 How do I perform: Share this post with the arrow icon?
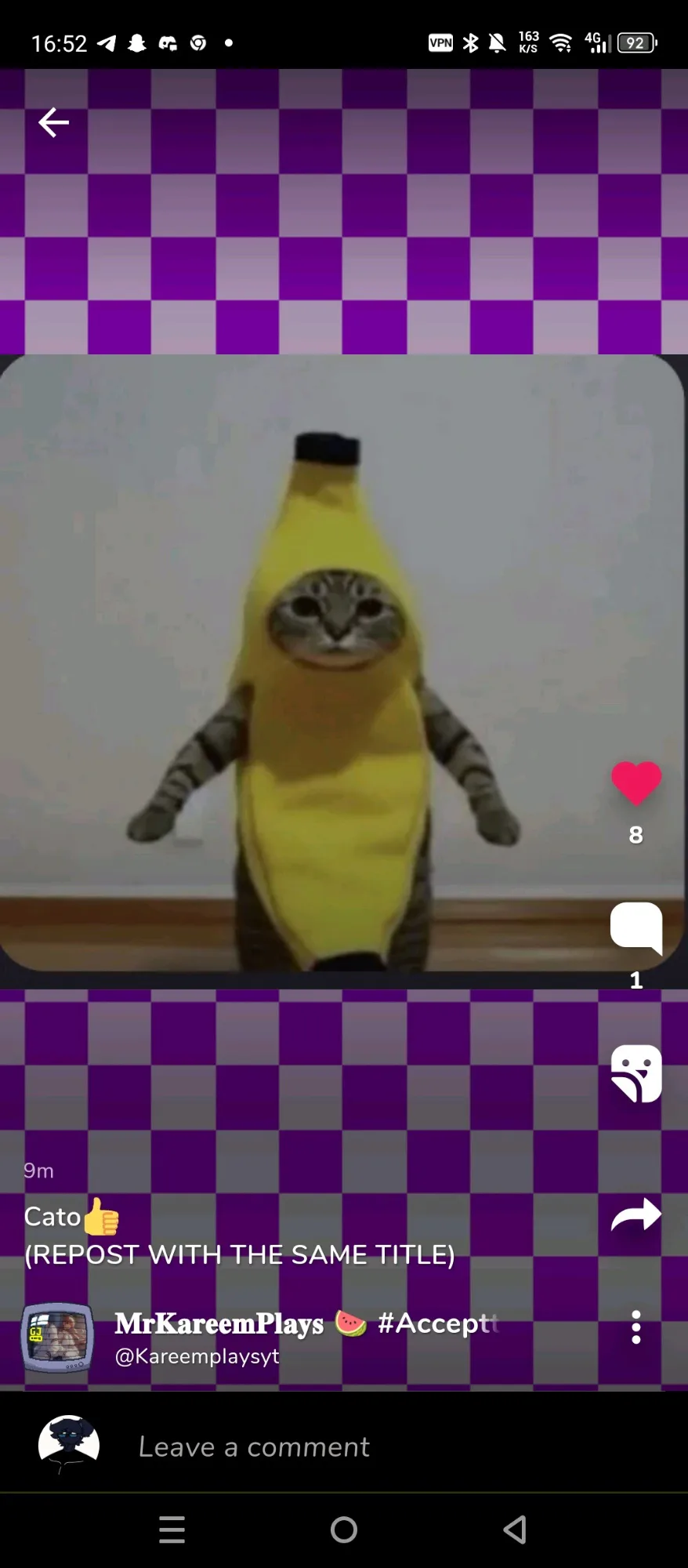pyautogui.click(x=636, y=1215)
